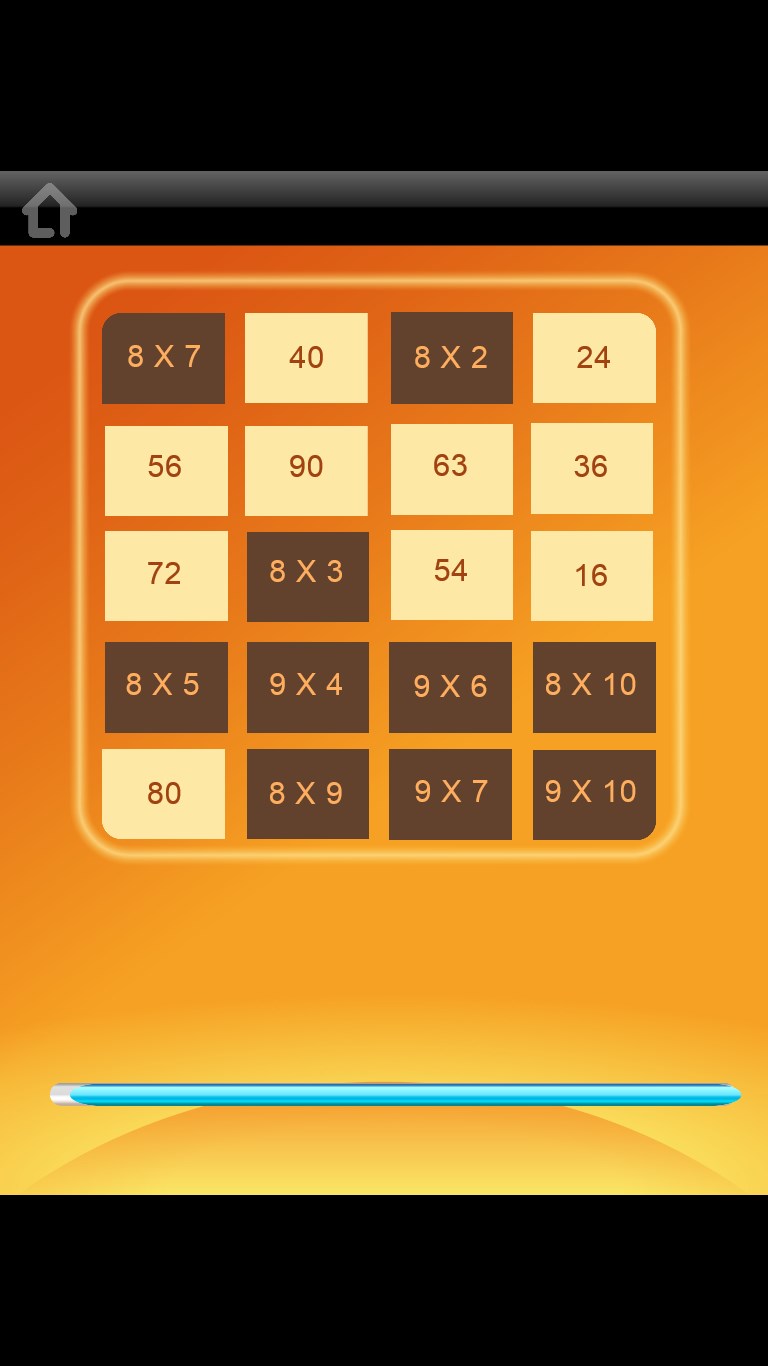The height and width of the screenshot is (1366, 768).
Task: Select the answer tile 80
Action: point(164,794)
